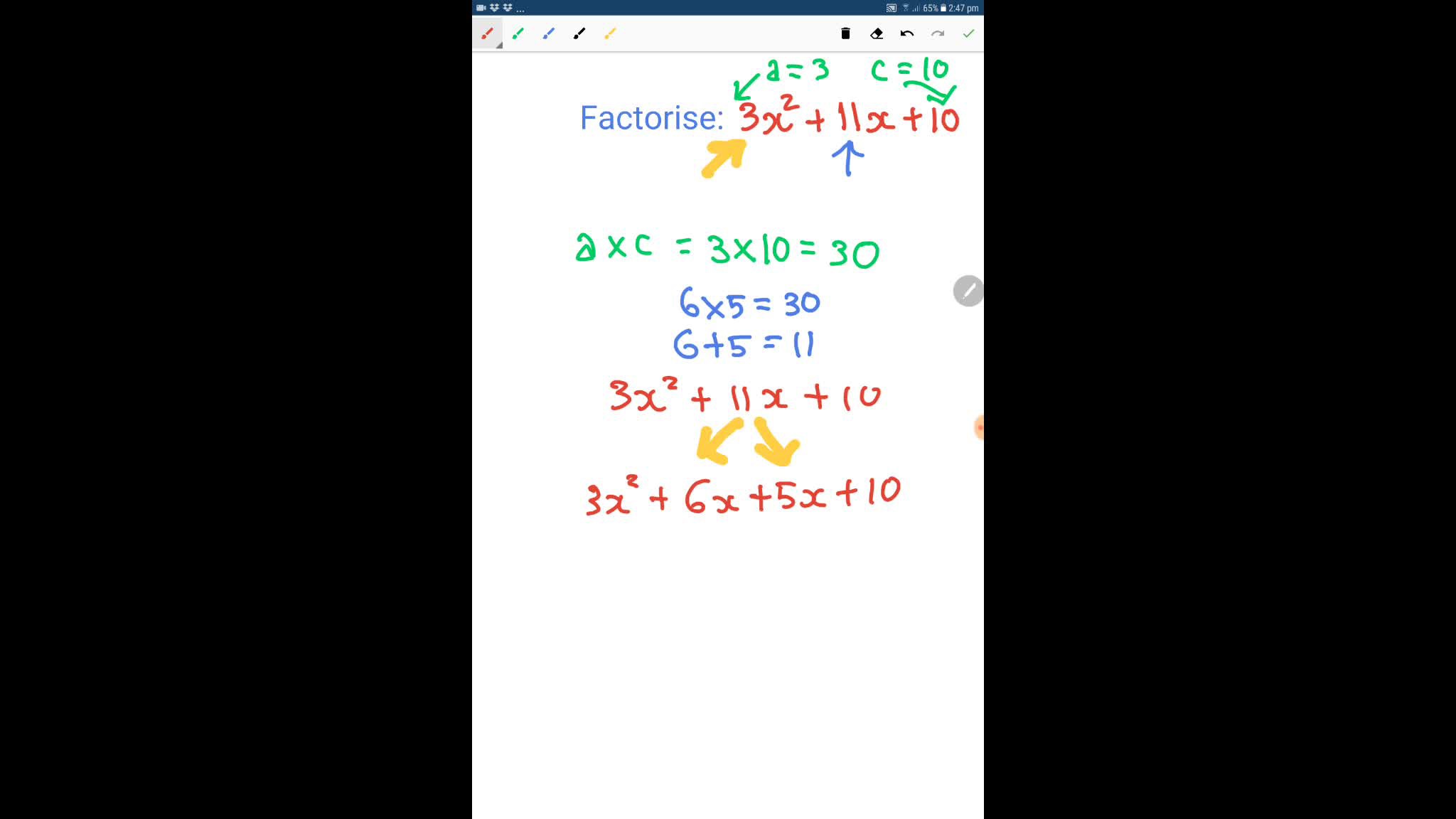Select the red pen tool
1456x819 pixels.
pyautogui.click(x=488, y=33)
